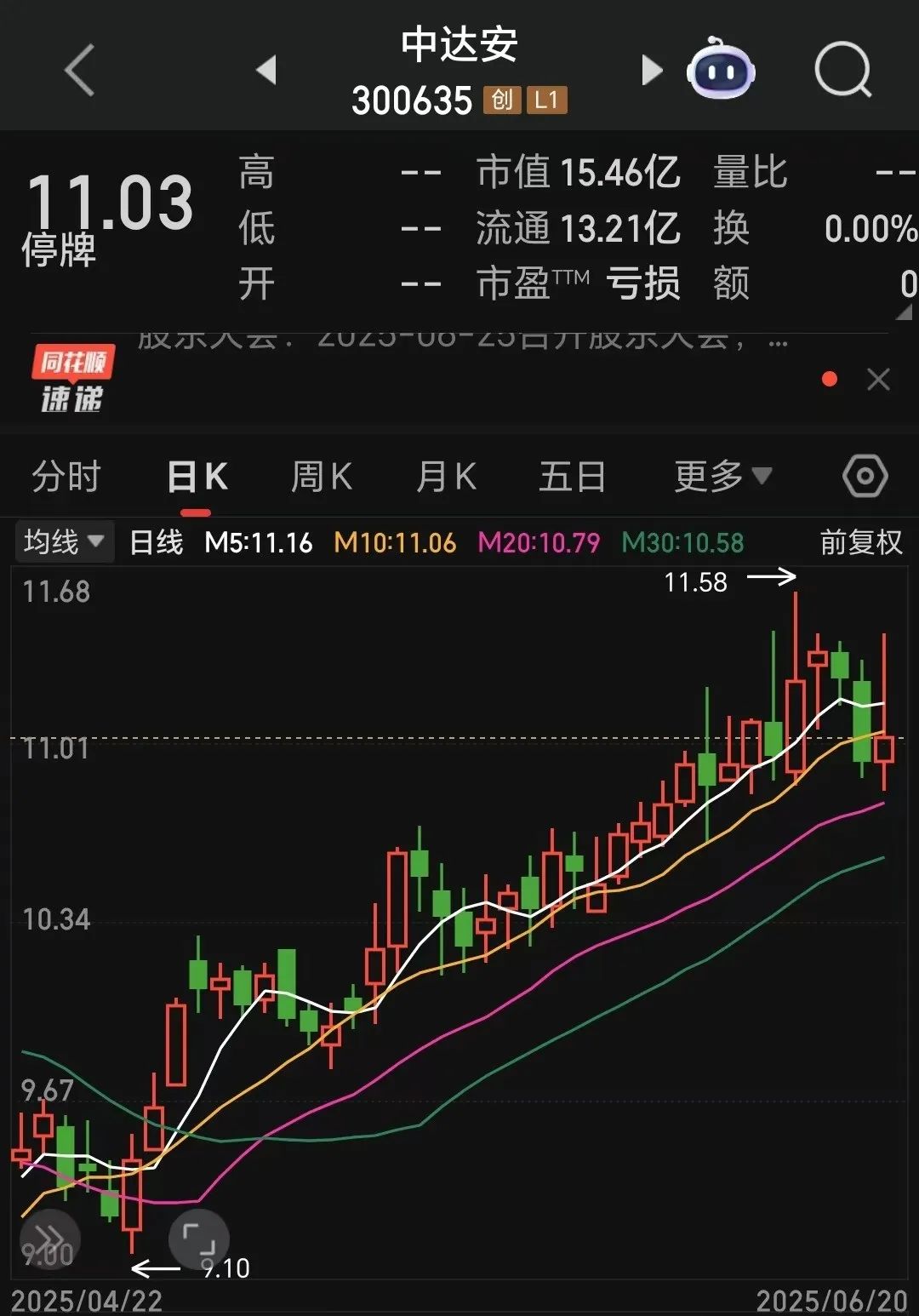Expand the 更多 chart period dropdown

tap(722, 476)
